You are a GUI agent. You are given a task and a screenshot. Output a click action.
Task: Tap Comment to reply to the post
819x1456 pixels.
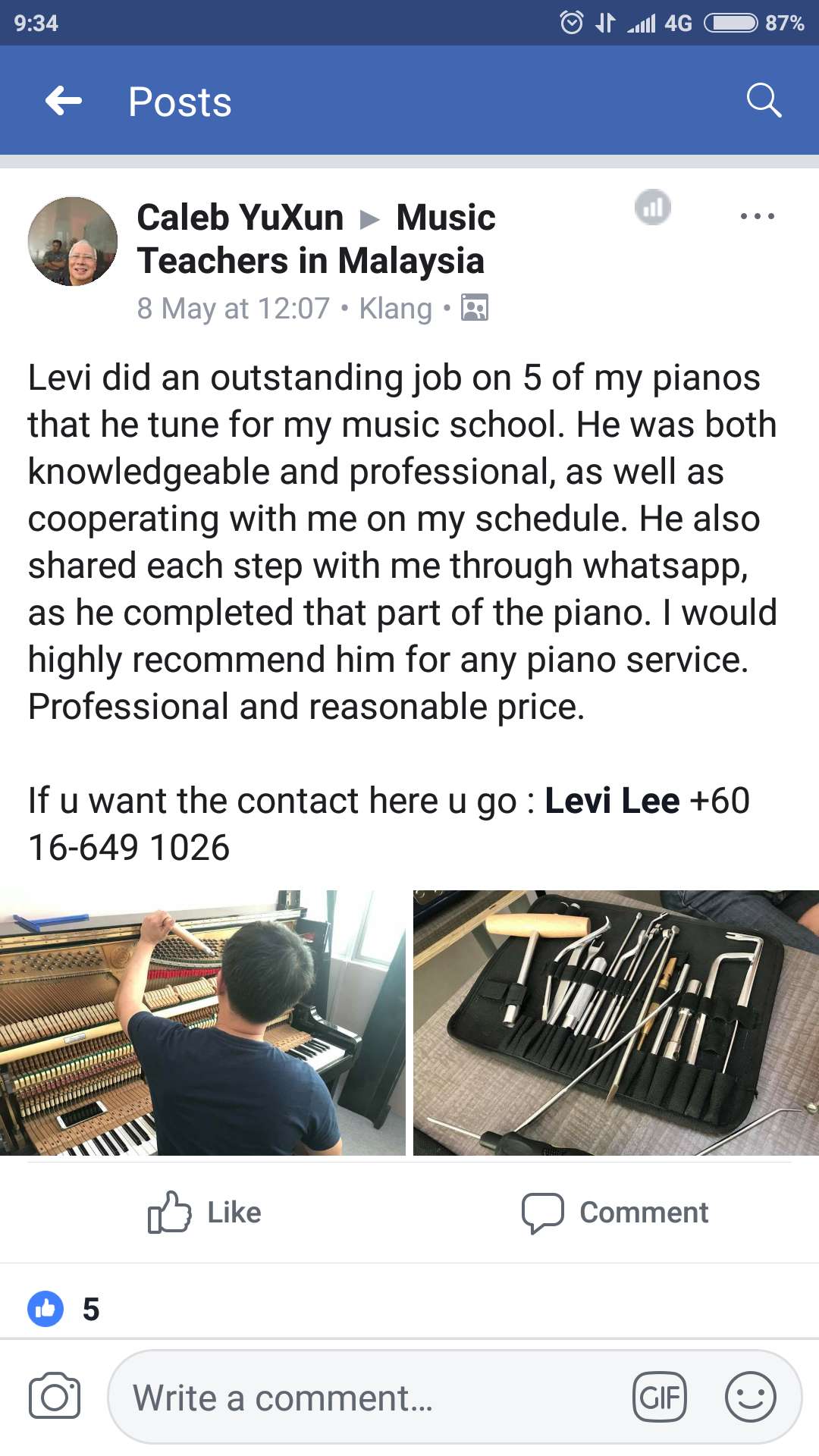pos(616,1212)
